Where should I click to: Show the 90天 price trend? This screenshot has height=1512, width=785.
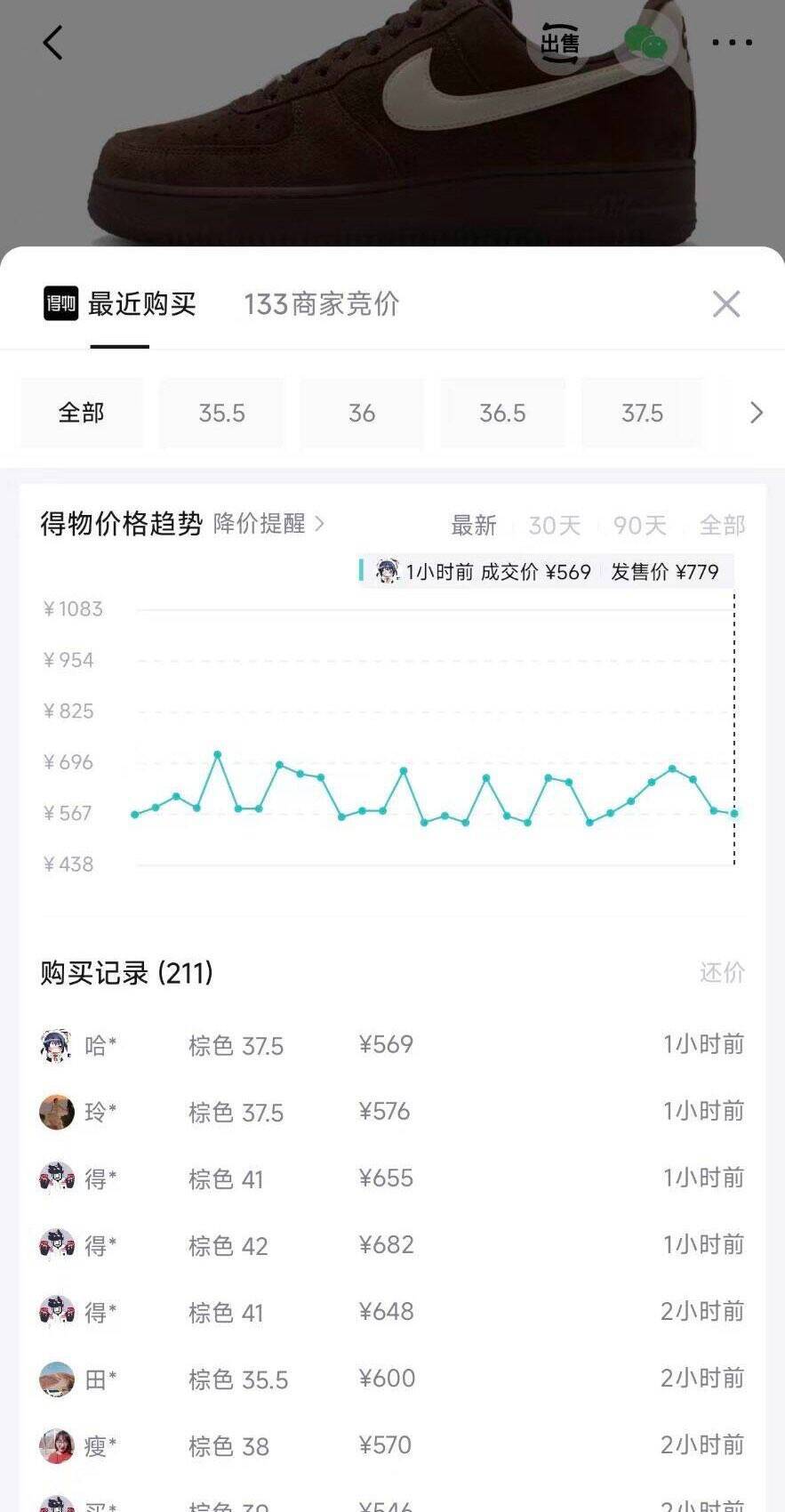coord(640,525)
